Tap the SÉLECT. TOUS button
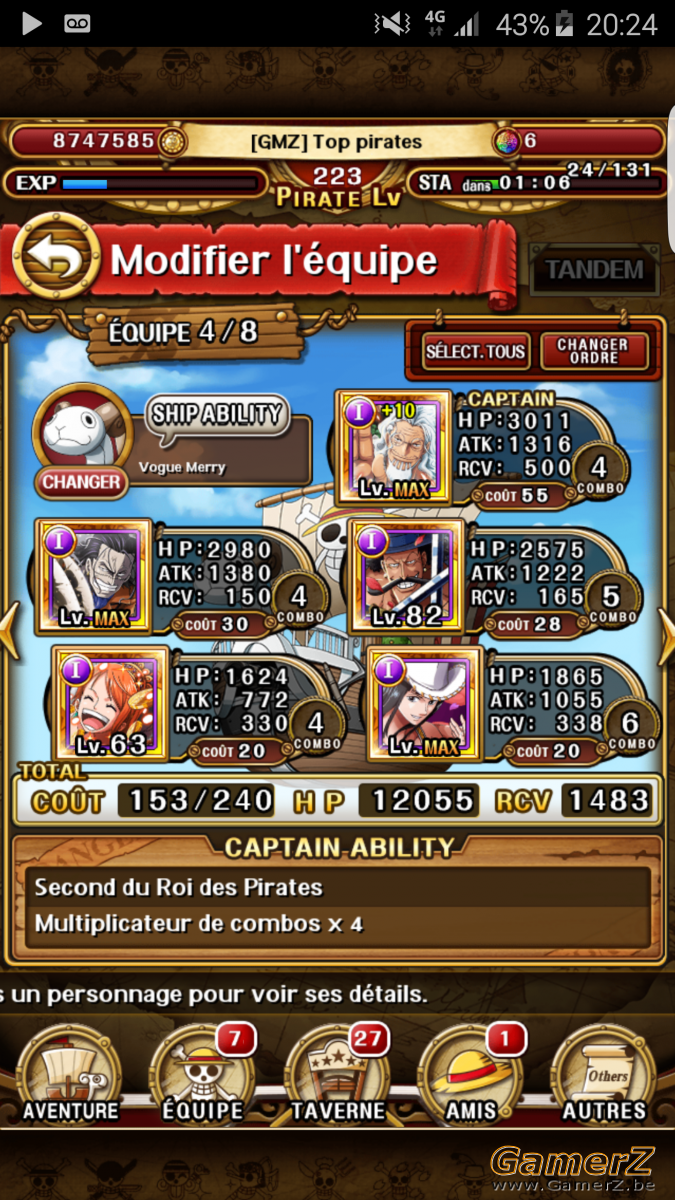The width and height of the screenshot is (675, 1200). point(475,351)
